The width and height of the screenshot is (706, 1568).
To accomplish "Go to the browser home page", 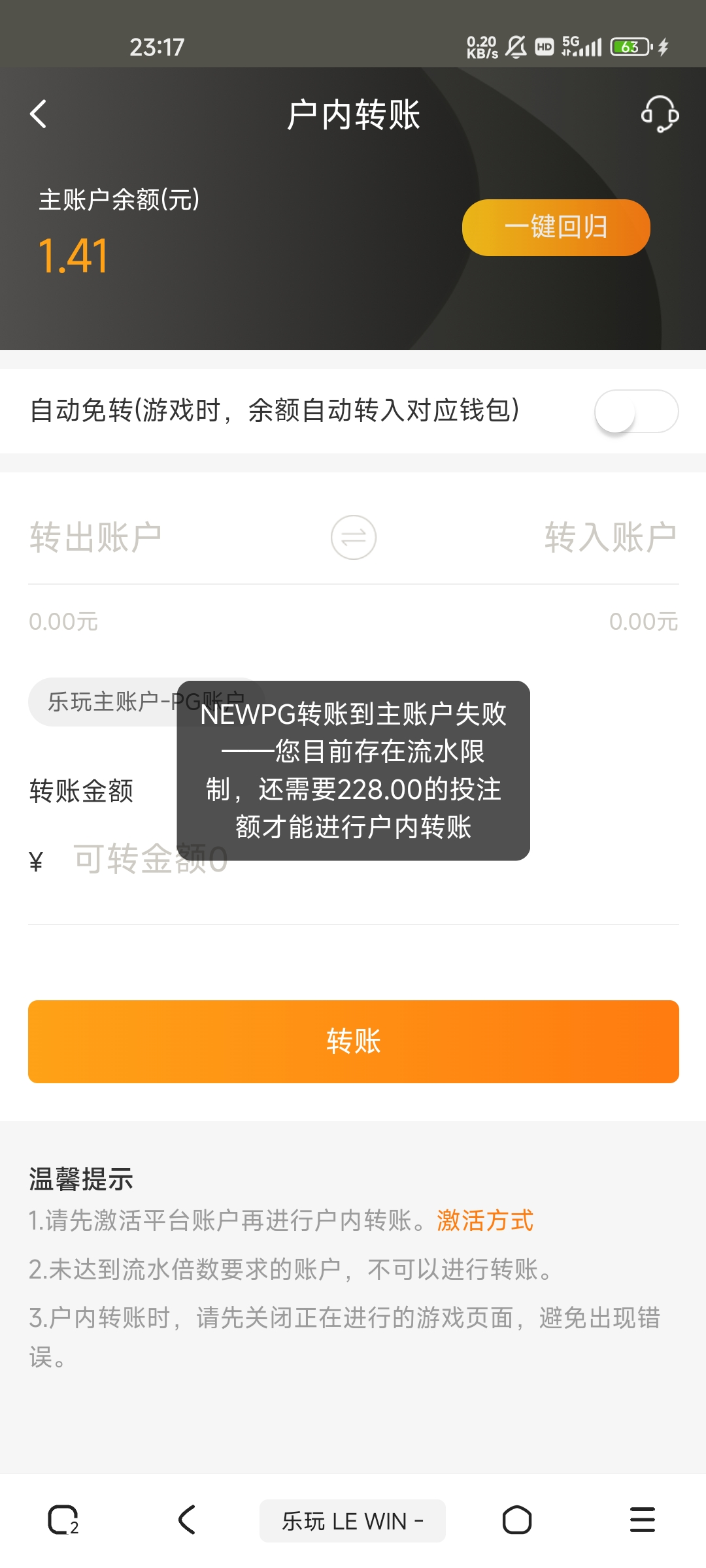I will [x=516, y=1520].
